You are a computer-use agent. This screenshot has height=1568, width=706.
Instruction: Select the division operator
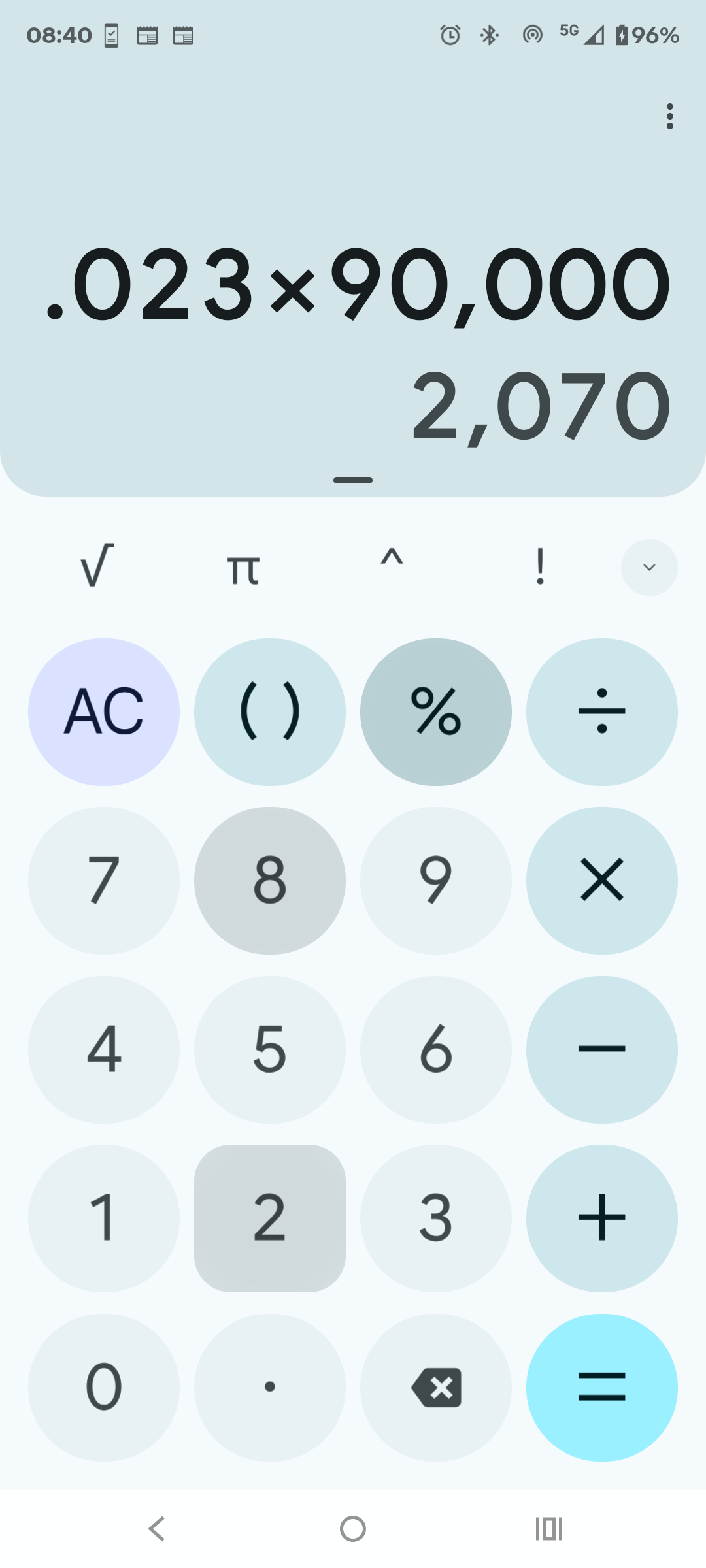[602, 711]
